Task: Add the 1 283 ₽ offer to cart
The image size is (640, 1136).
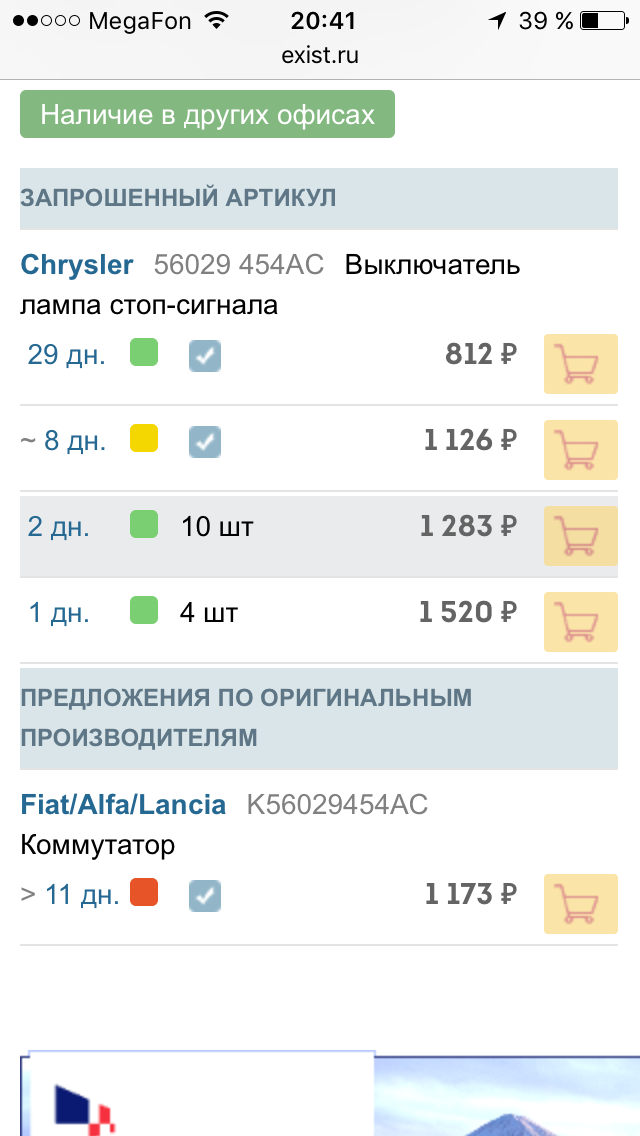Action: click(580, 536)
